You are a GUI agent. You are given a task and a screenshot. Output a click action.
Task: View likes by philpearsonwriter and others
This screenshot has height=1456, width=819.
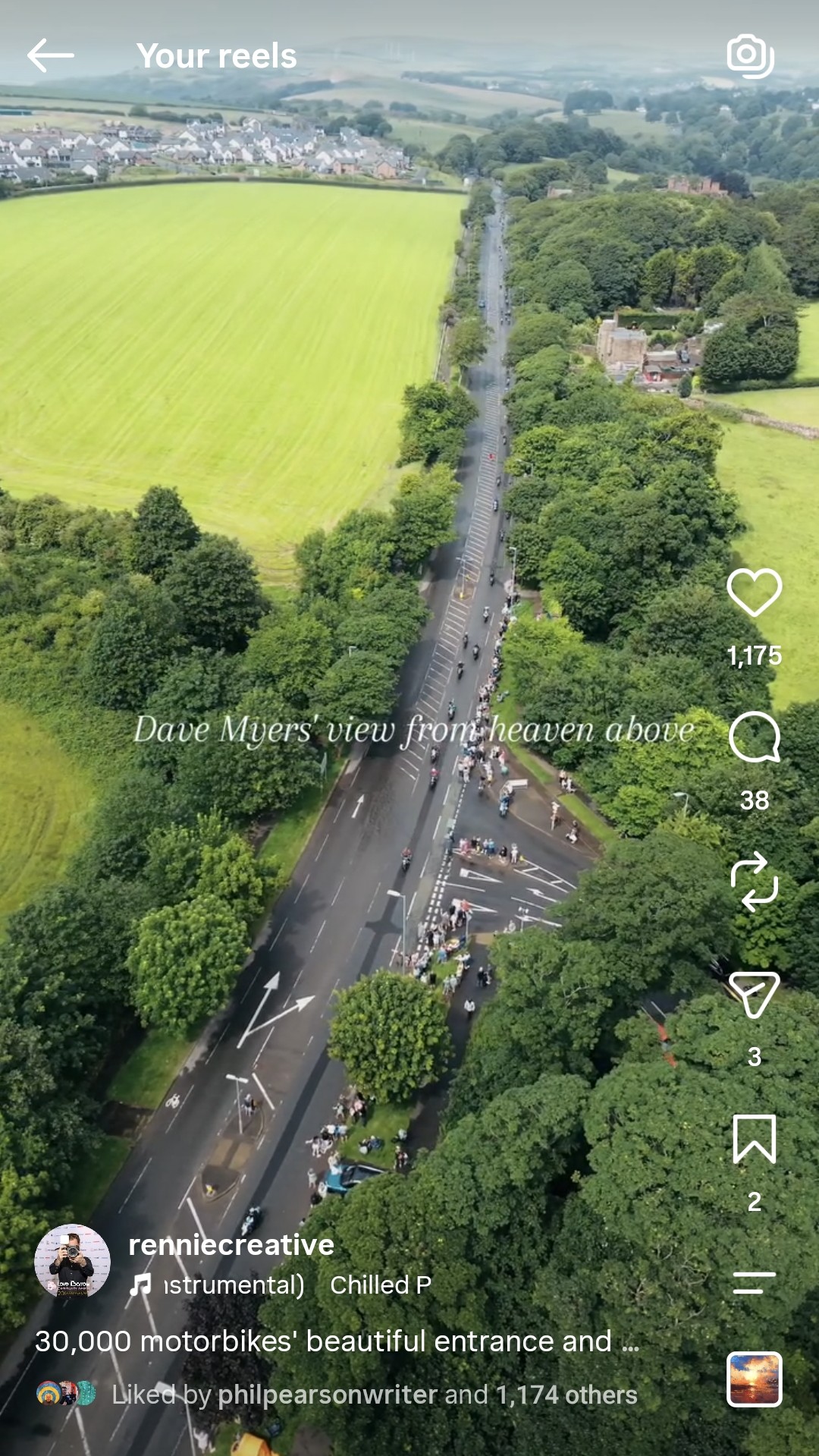pyautogui.click(x=375, y=1395)
